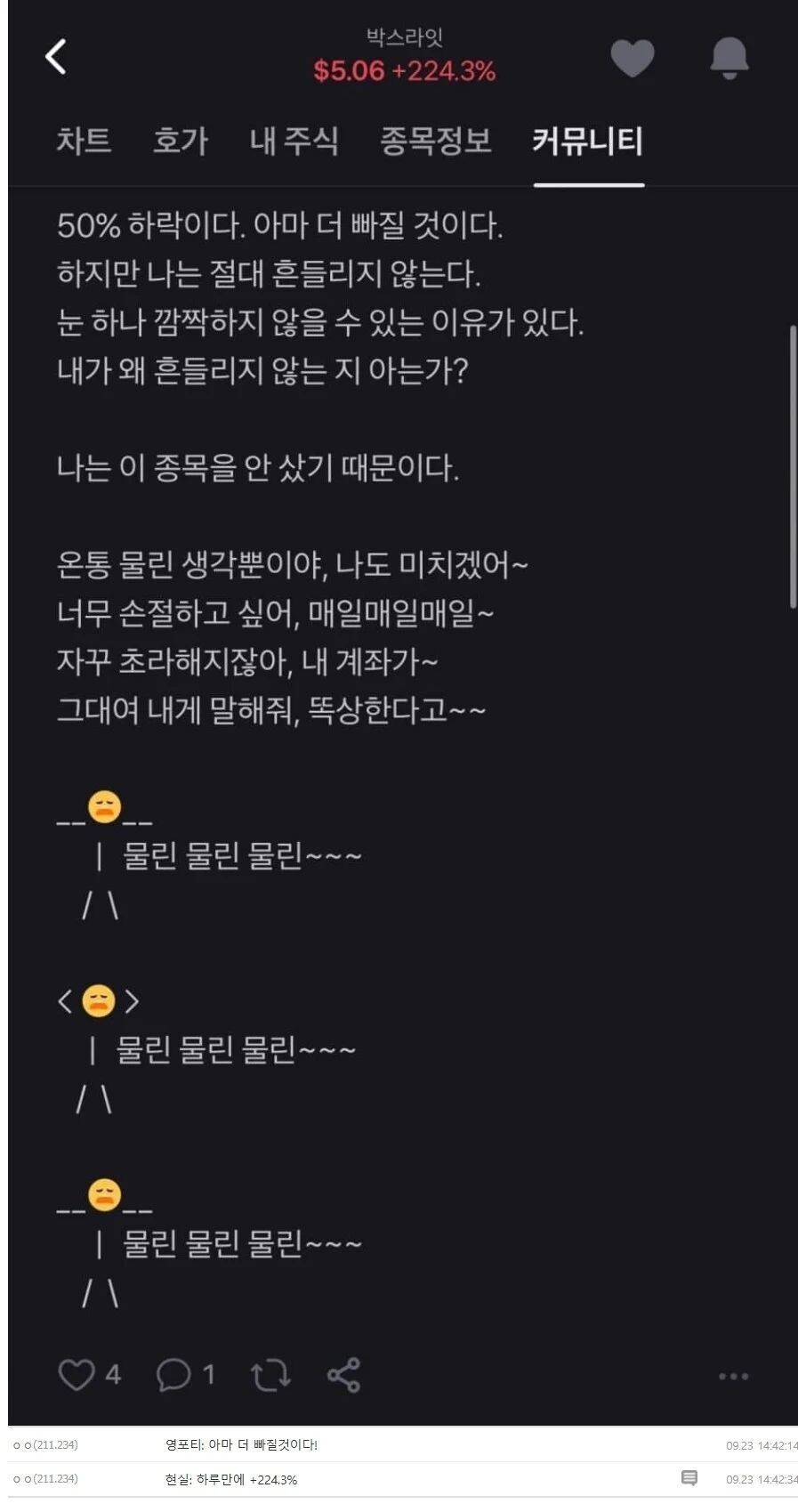Repost using the repost arrows icon
This screenshot has height=1512, width=798.
click(x=270, y=1374)
